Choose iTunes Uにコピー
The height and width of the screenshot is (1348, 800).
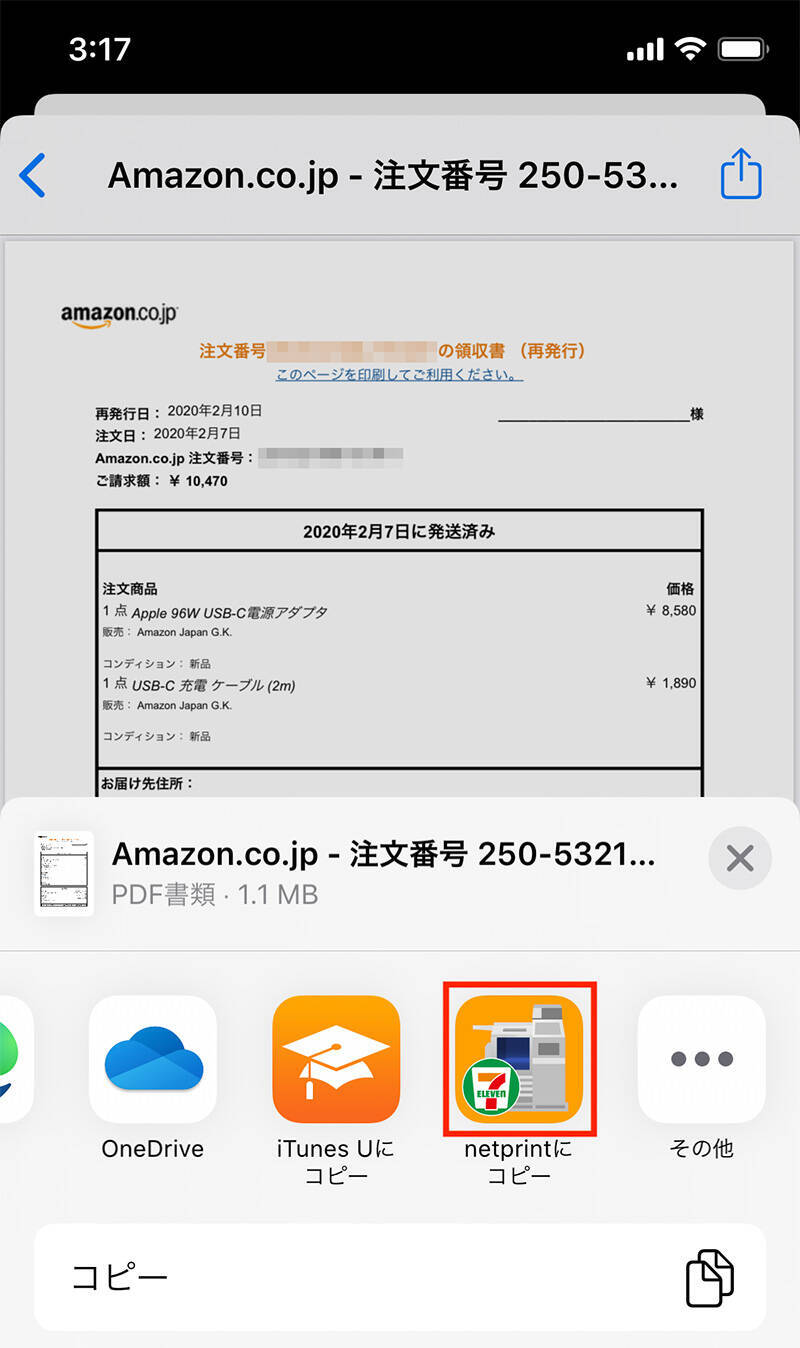click(336, 1059)
